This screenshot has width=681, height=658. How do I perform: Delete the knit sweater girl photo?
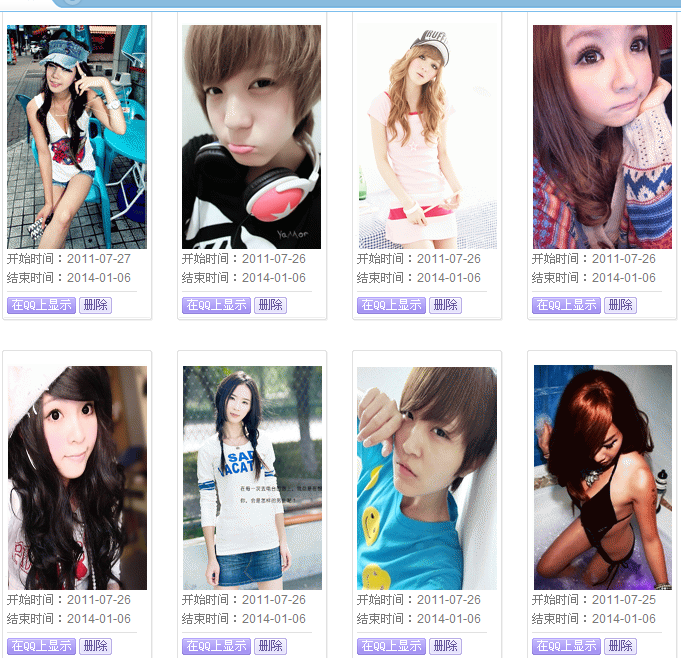point(620,305)
